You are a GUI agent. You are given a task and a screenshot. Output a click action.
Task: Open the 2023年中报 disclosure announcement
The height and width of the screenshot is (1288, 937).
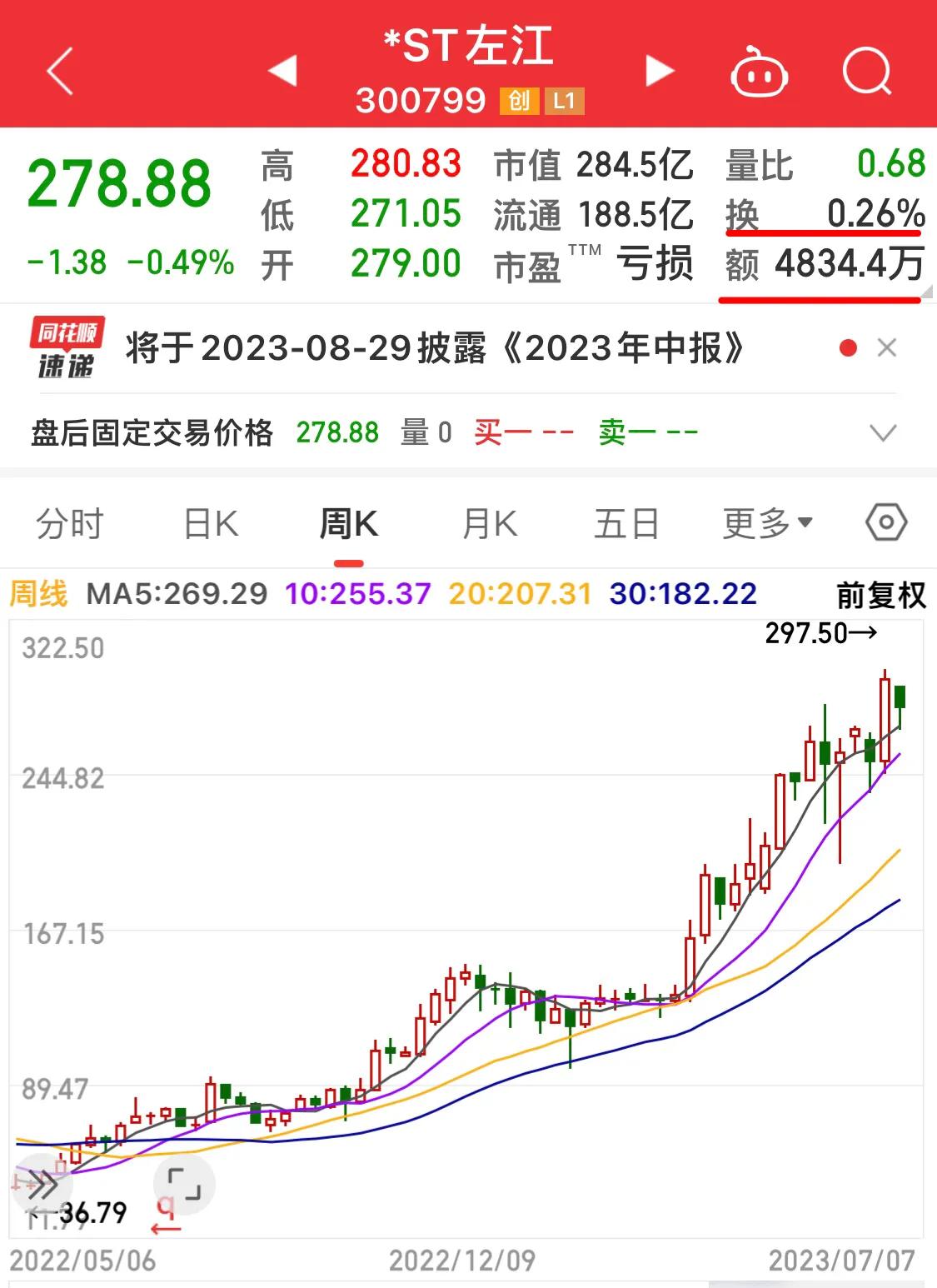(x=433, y=347)
